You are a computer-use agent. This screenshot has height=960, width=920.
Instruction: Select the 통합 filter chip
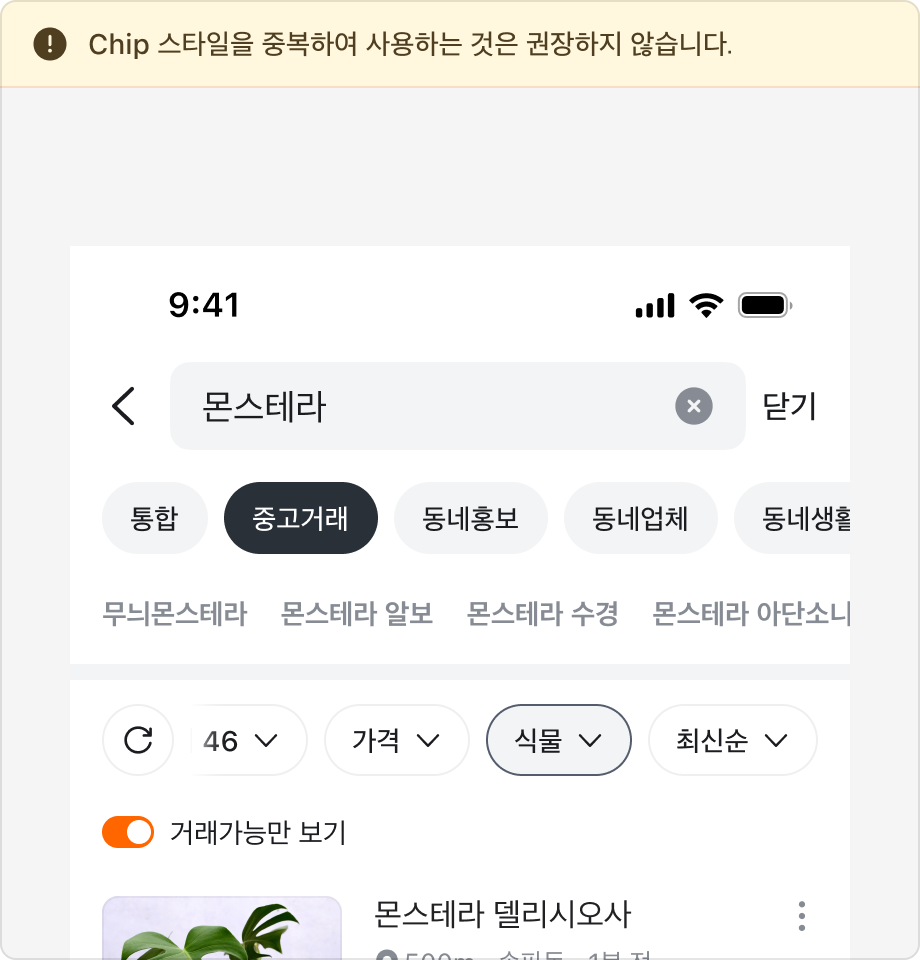point(154,517)
